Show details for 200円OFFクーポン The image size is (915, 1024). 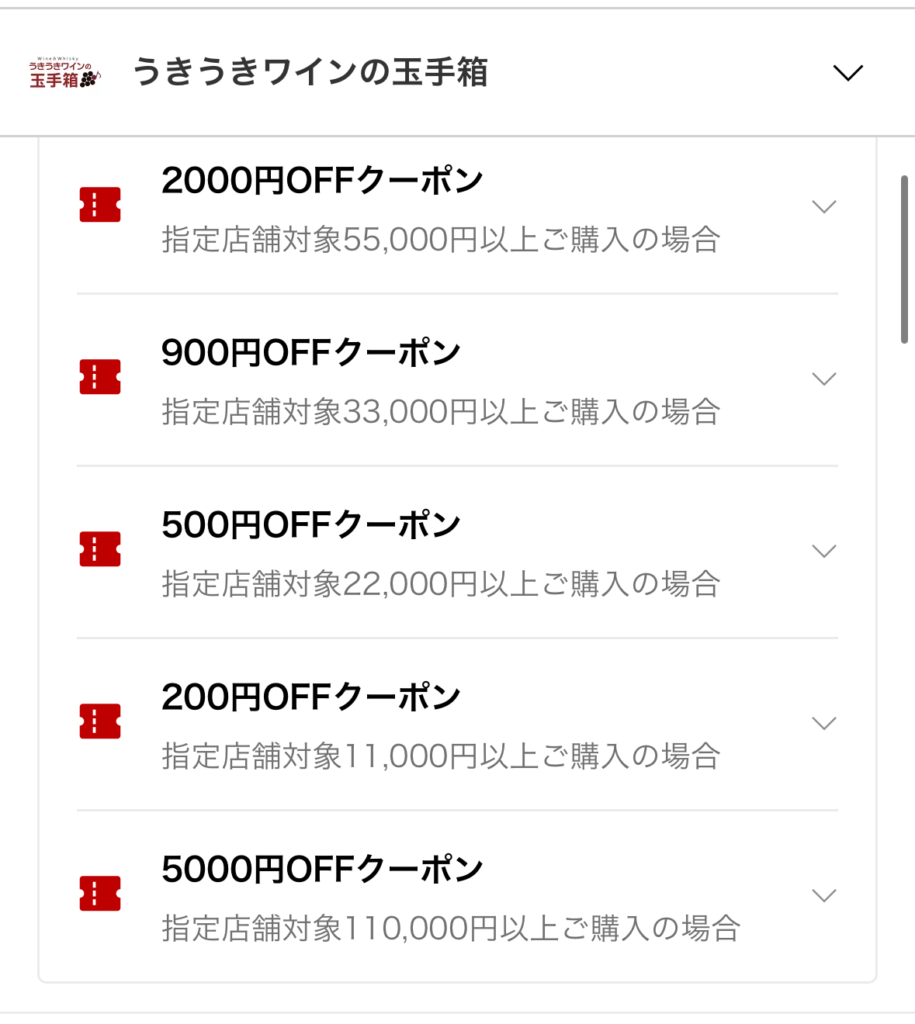point(823,723)
